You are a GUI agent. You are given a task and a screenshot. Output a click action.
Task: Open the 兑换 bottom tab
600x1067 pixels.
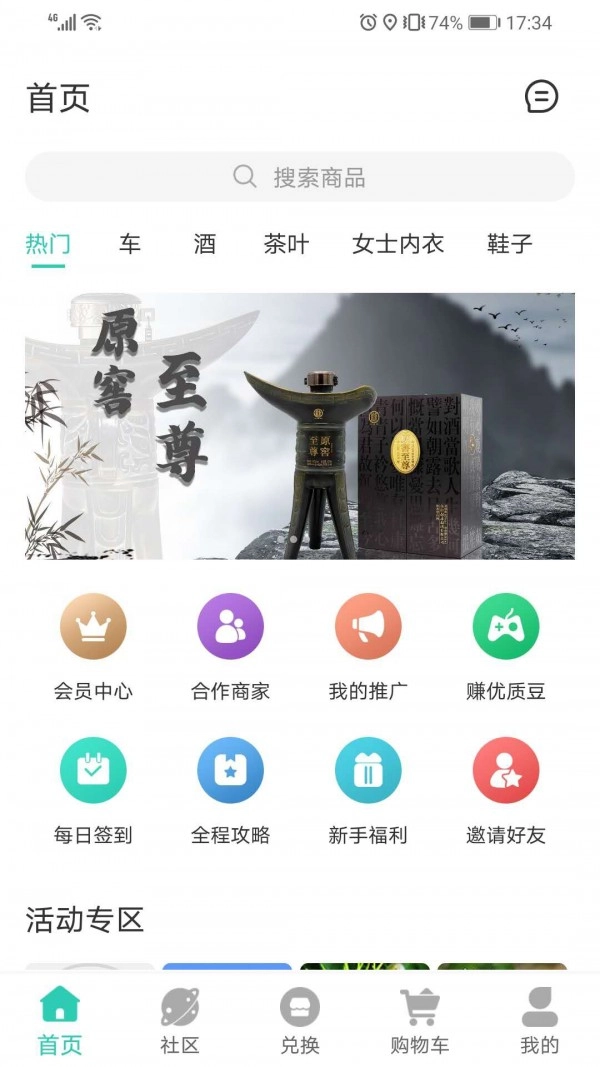tap(300, 1020)
